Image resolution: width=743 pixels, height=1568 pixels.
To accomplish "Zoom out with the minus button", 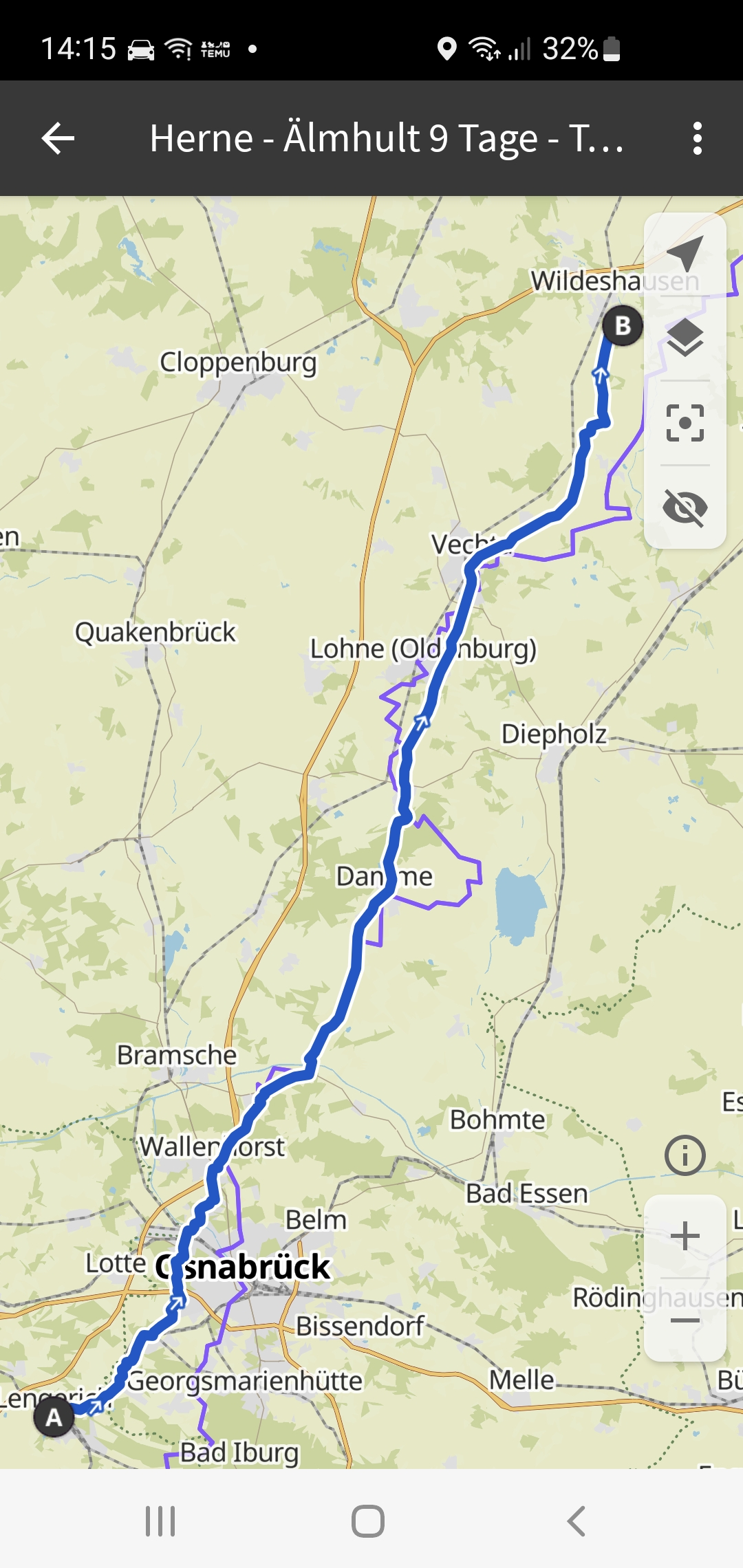I will [x=685, y=1320].
